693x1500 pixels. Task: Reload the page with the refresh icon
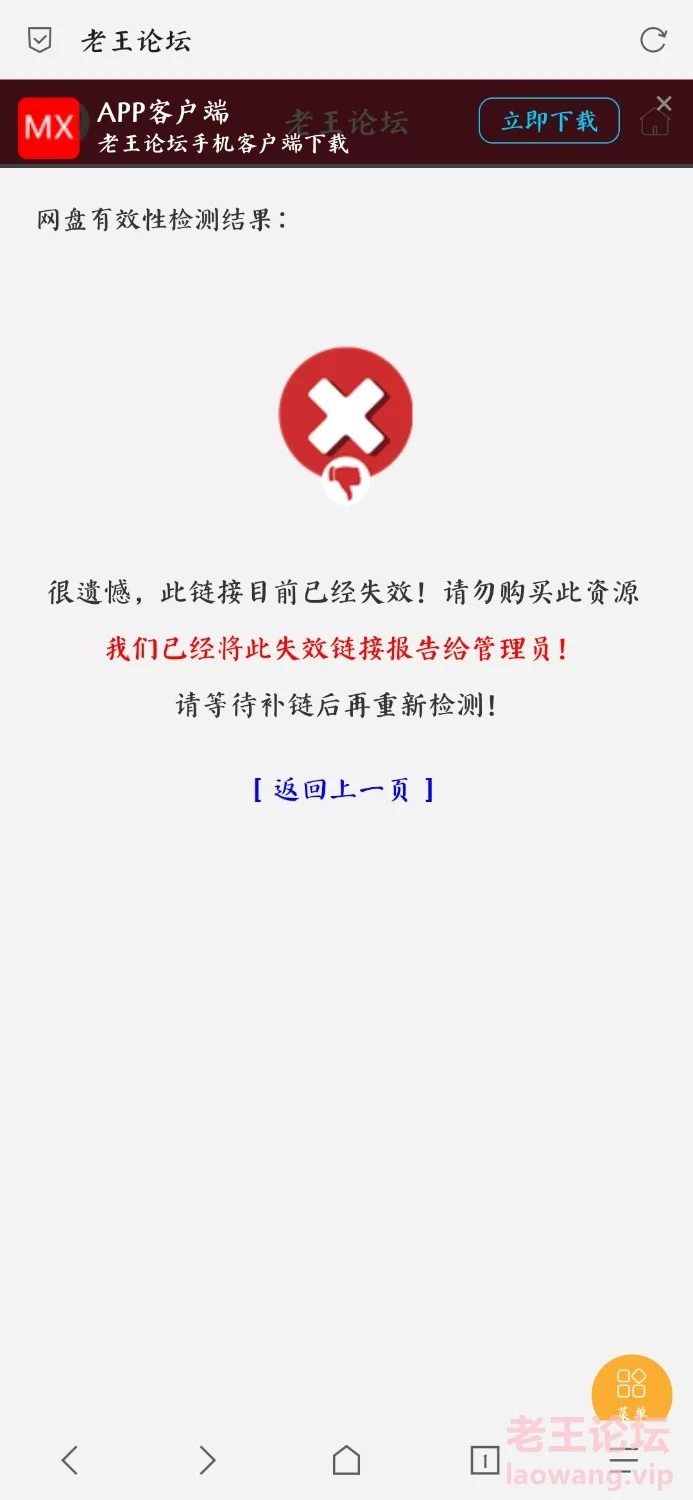653,40
